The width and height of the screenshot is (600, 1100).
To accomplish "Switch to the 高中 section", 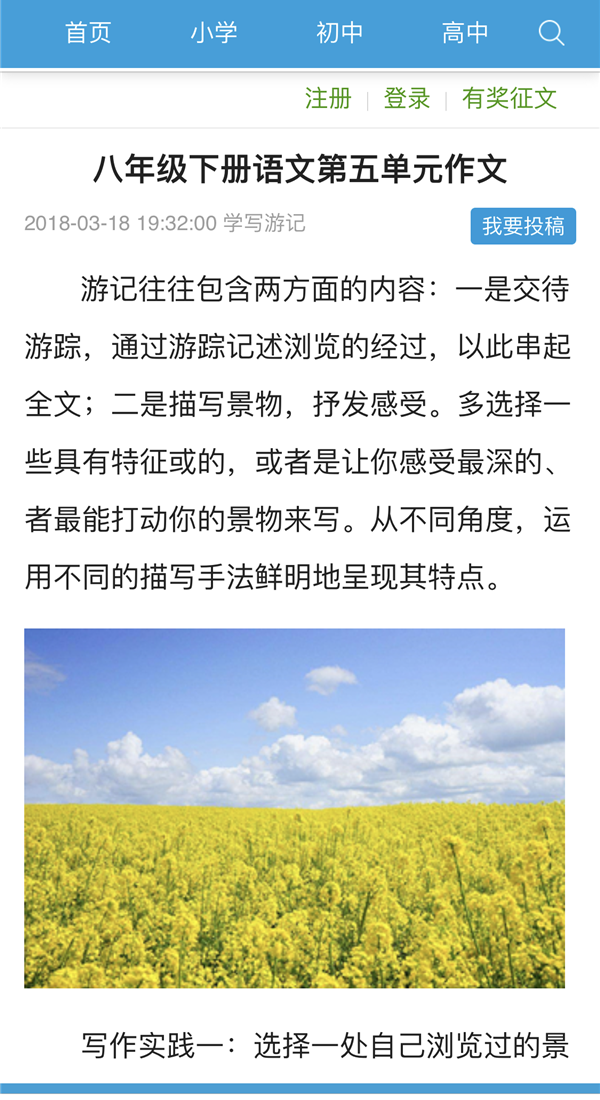I will [465, 33].
